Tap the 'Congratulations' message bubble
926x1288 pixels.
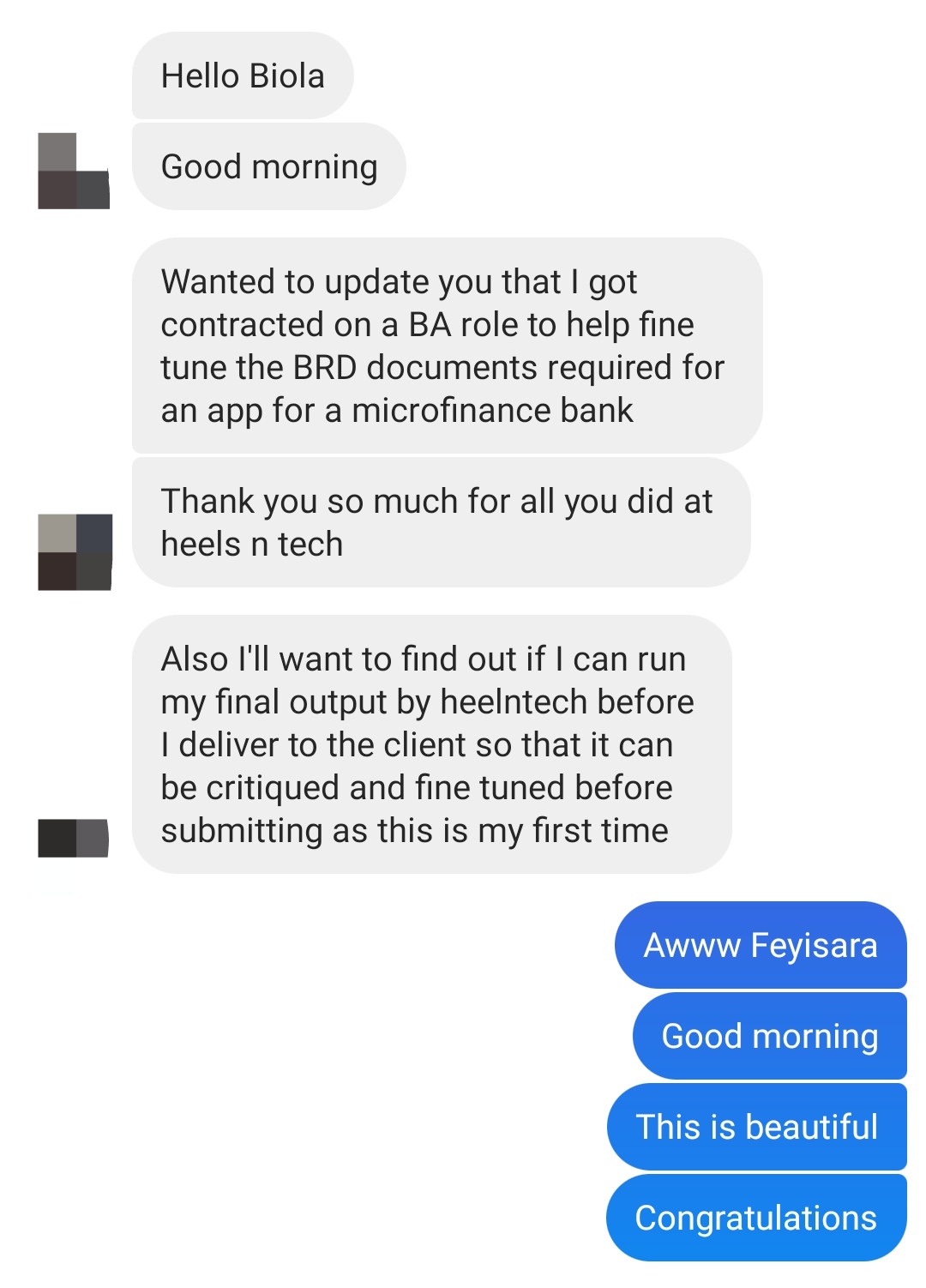(x=755, y=1218)
